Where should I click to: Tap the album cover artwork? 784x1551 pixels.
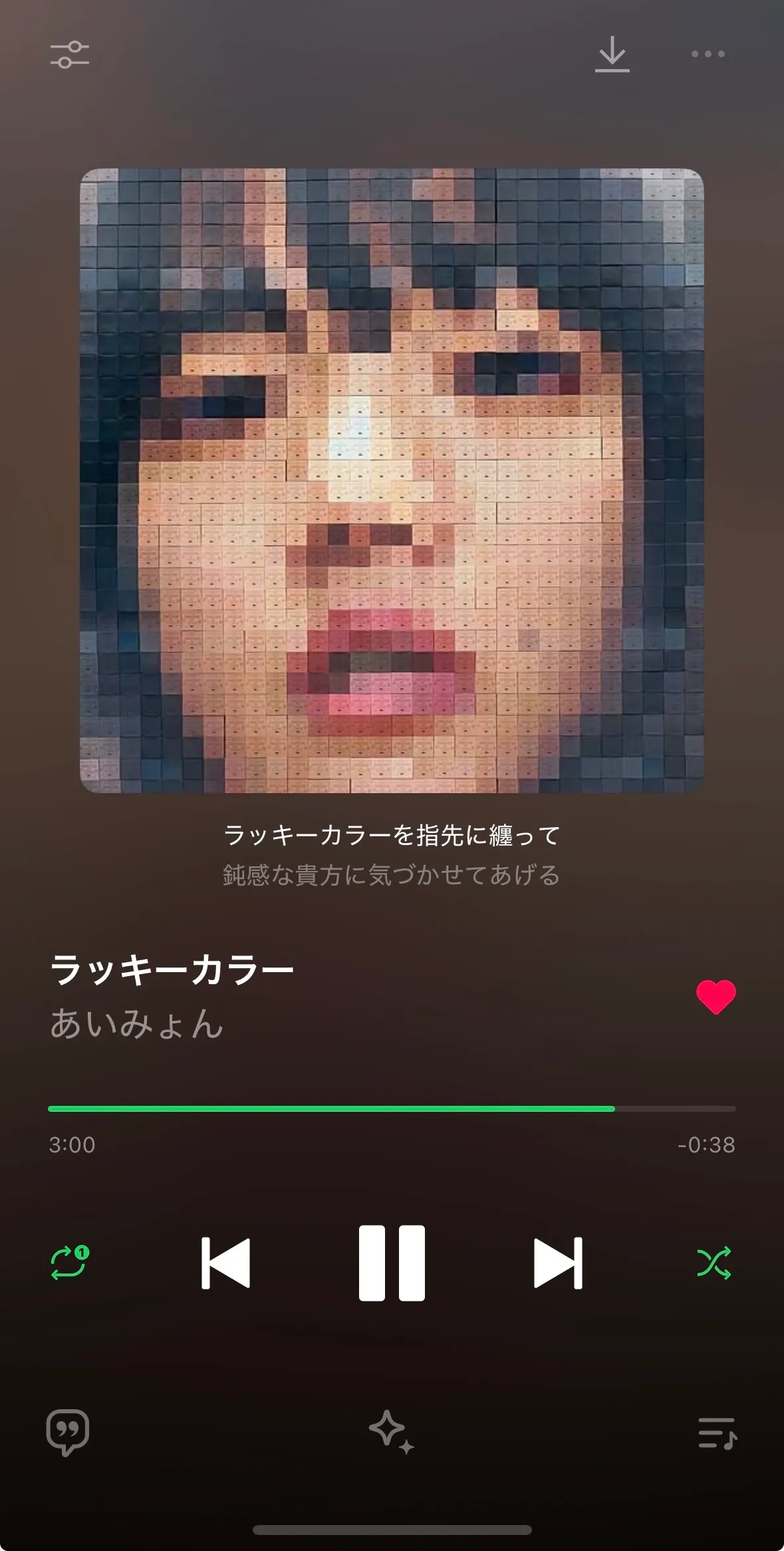pos(392,480)
